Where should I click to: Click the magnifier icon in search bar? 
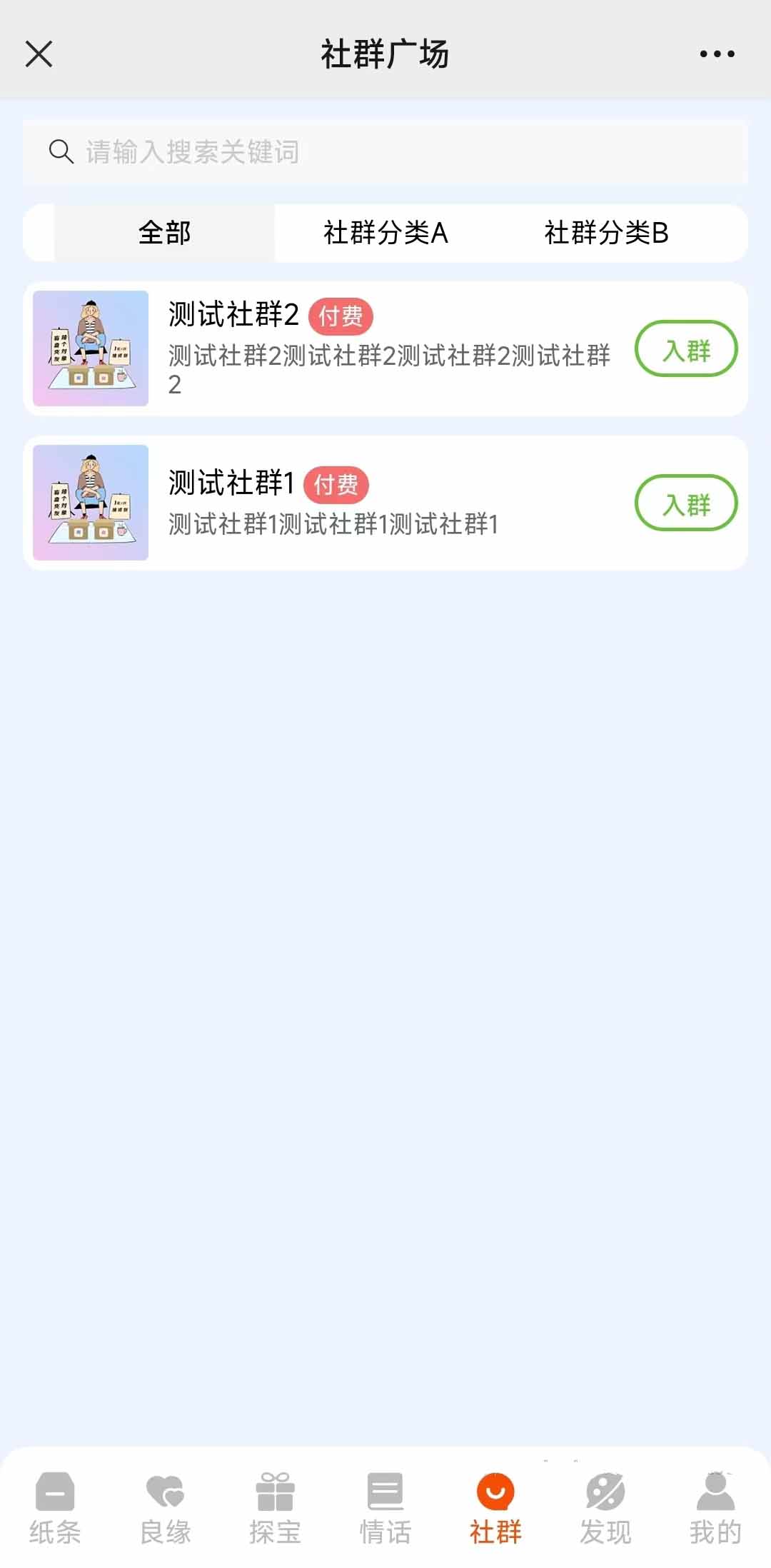click(x=61, y=151)
